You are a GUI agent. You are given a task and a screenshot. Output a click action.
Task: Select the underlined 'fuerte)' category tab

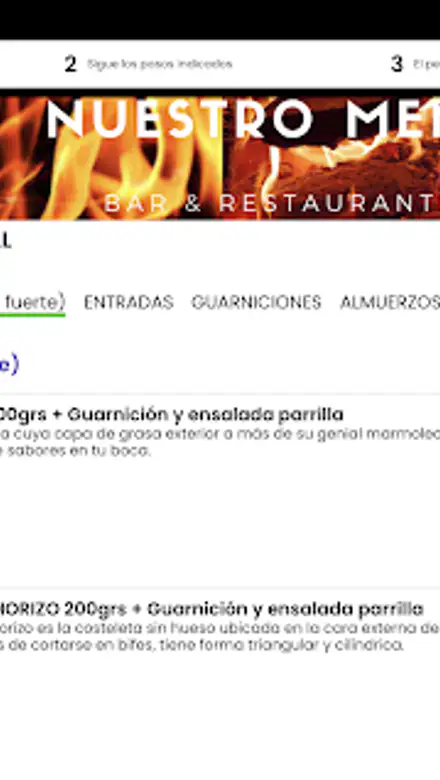click(33, 302)
